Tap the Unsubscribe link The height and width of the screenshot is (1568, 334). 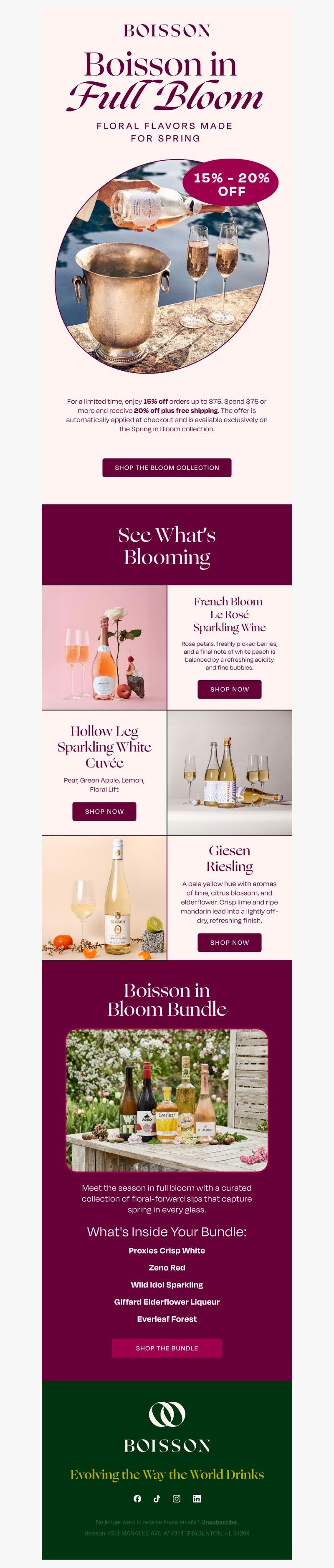[218, 1521]
